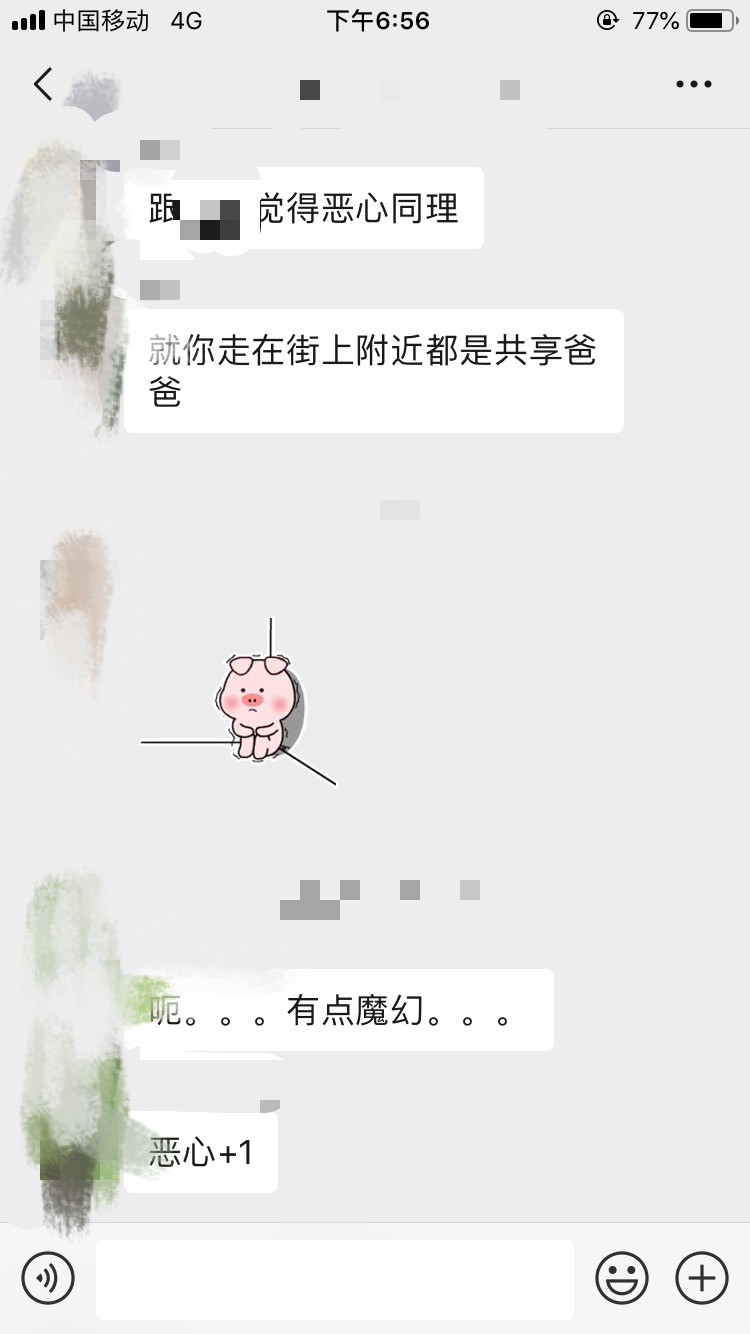Focus the message text field

pos(335,1279)
